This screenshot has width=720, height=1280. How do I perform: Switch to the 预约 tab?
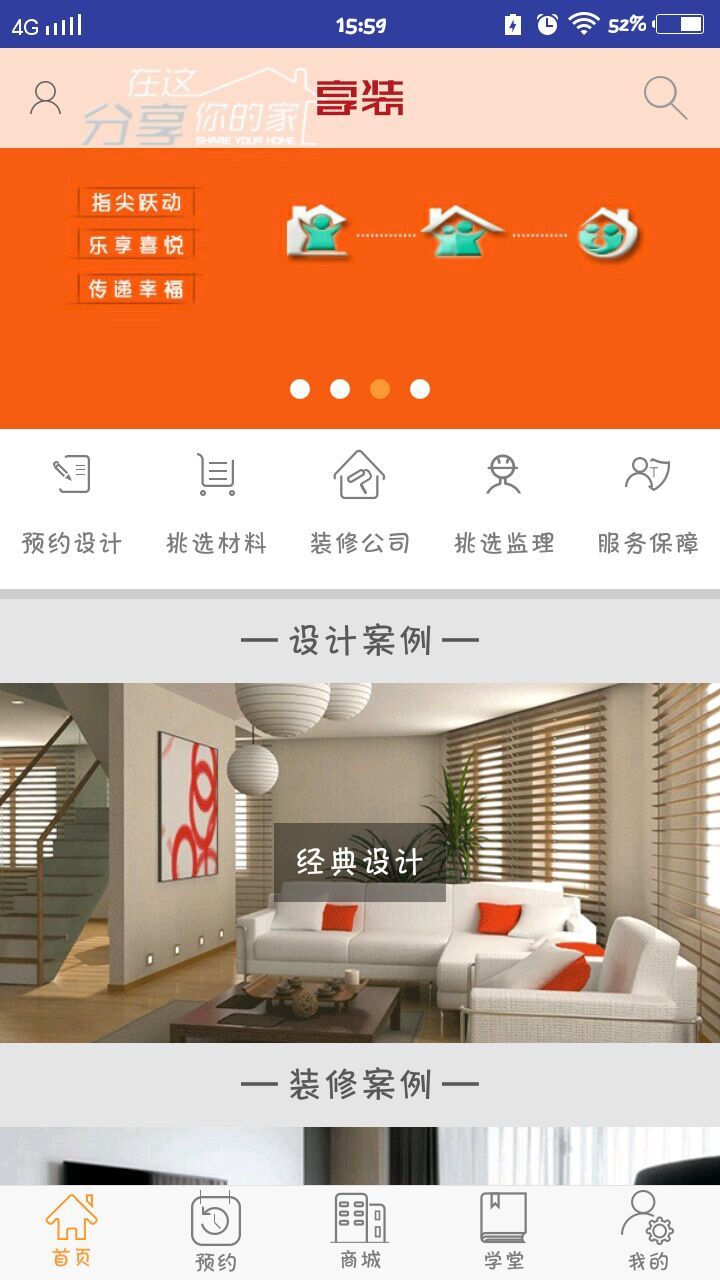216,1232
